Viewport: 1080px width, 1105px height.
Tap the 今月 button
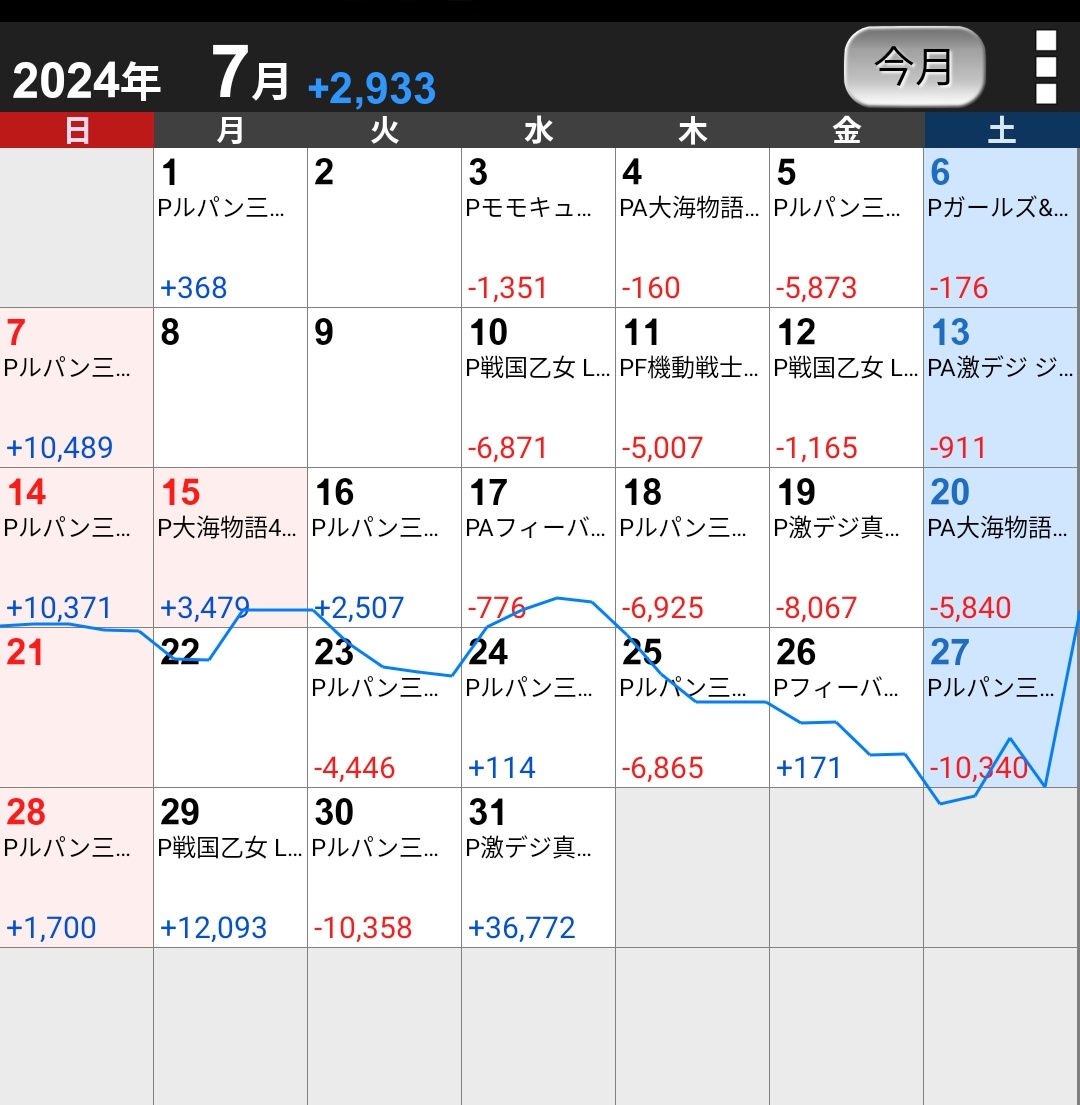(914, 66)
